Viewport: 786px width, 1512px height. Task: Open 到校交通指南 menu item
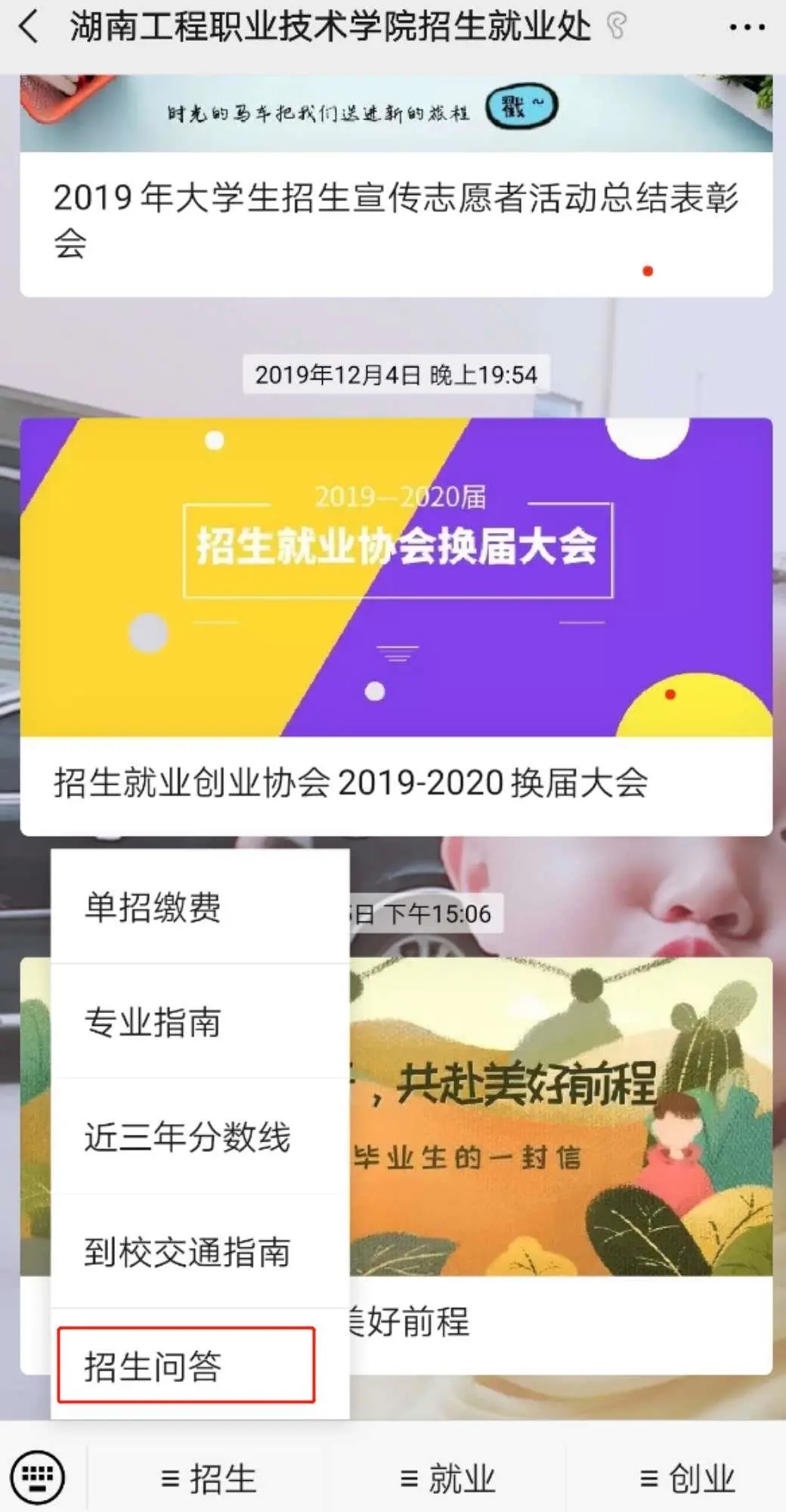pyautogui.click(x=187, y=1252)
